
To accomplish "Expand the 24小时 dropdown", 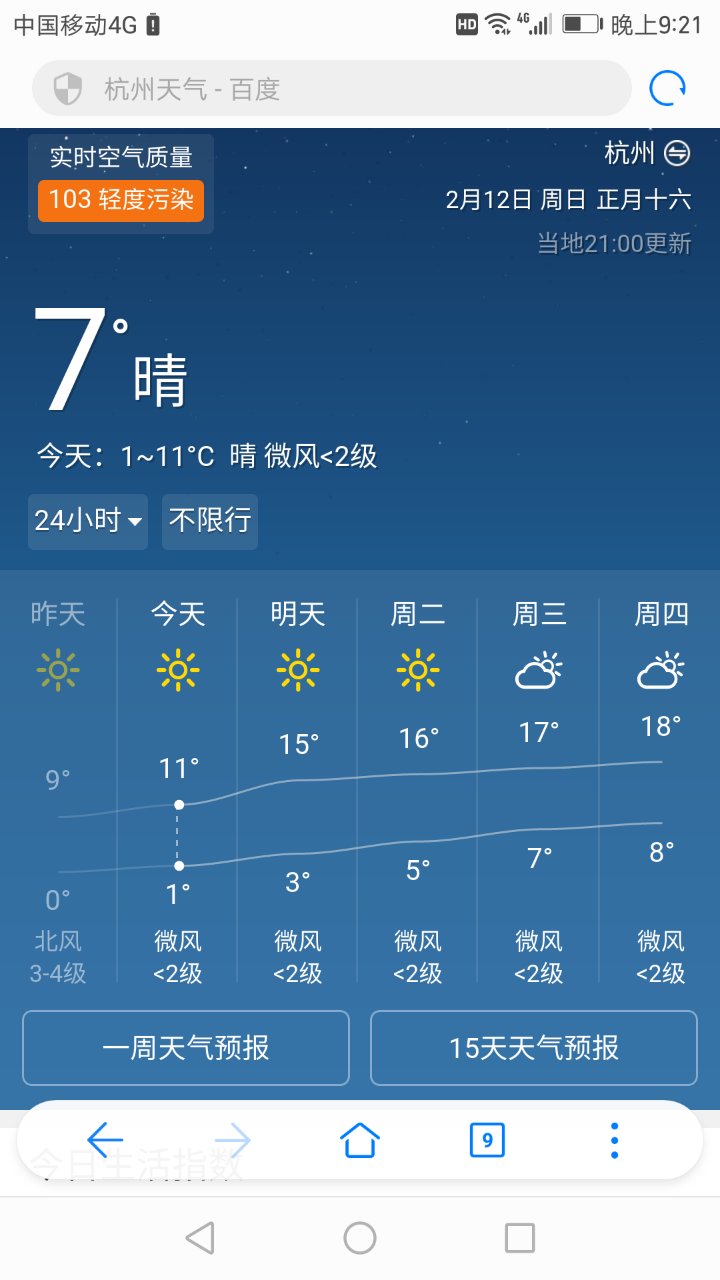I will pos(88,521).
